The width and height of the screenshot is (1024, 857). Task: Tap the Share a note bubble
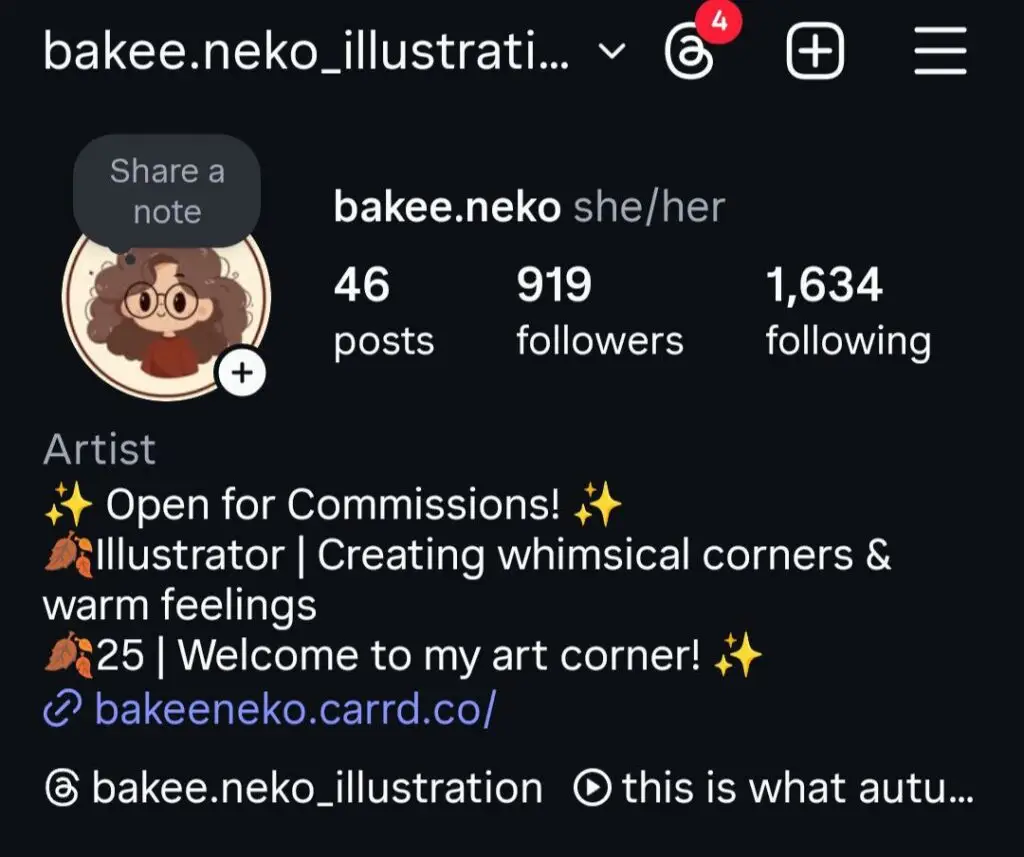click(167, 191)
